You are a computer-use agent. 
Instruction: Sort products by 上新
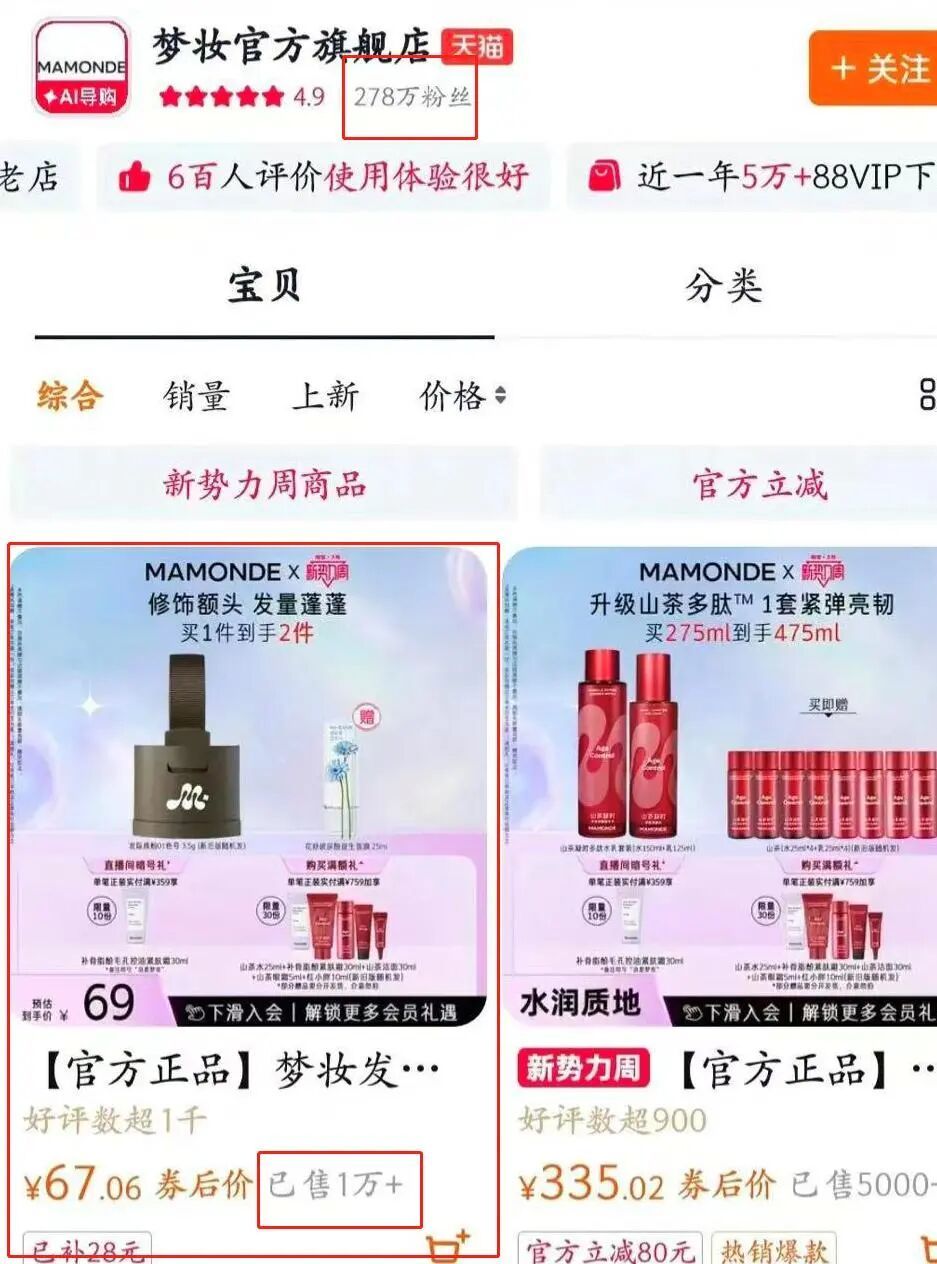(x=325, y=396)
